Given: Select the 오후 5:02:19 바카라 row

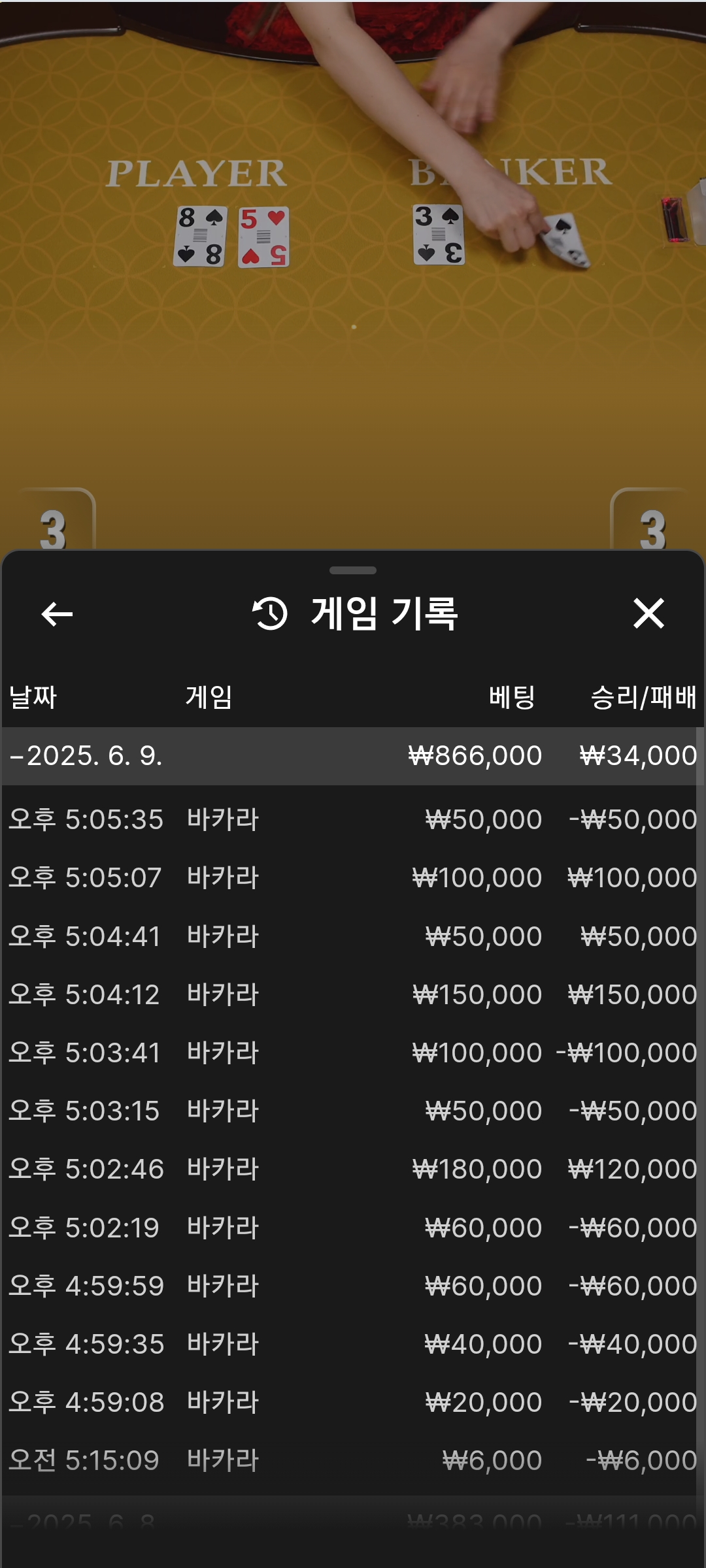Looking at the screenshot, I should coord(349,1228).
